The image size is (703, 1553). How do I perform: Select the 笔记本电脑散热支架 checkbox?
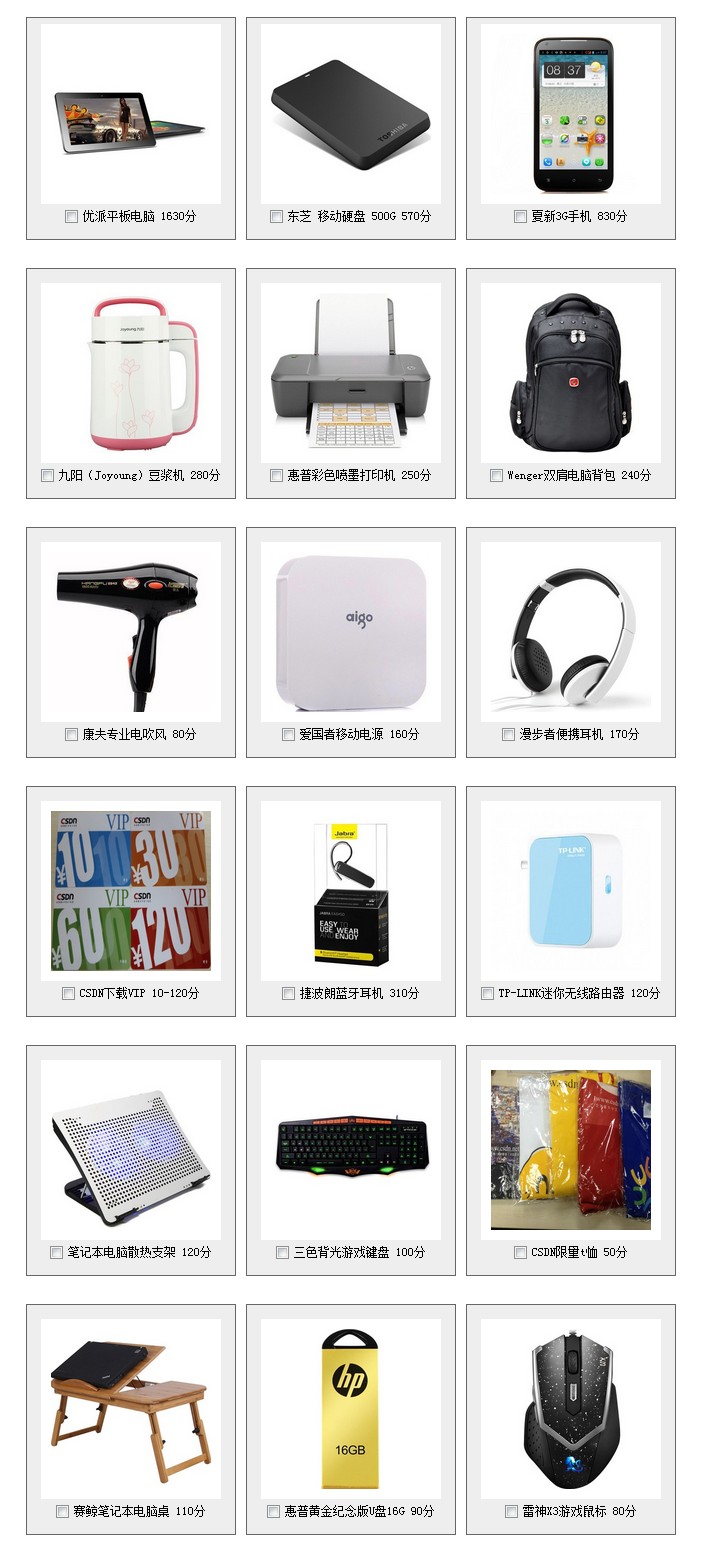pyautogui.click(x=56, y=1252)
